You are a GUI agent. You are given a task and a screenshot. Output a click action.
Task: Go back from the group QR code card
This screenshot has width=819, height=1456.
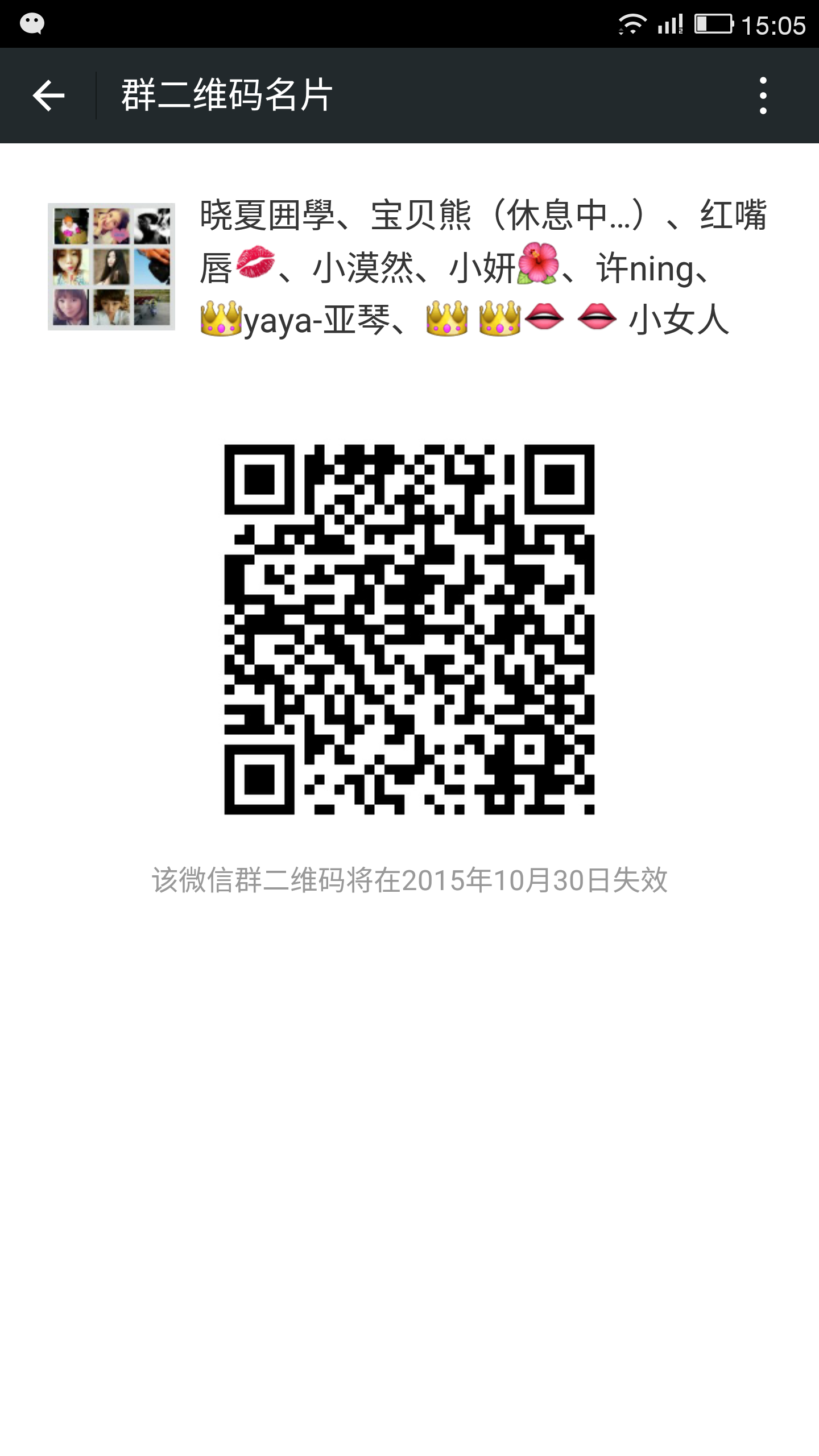[49, 96]
